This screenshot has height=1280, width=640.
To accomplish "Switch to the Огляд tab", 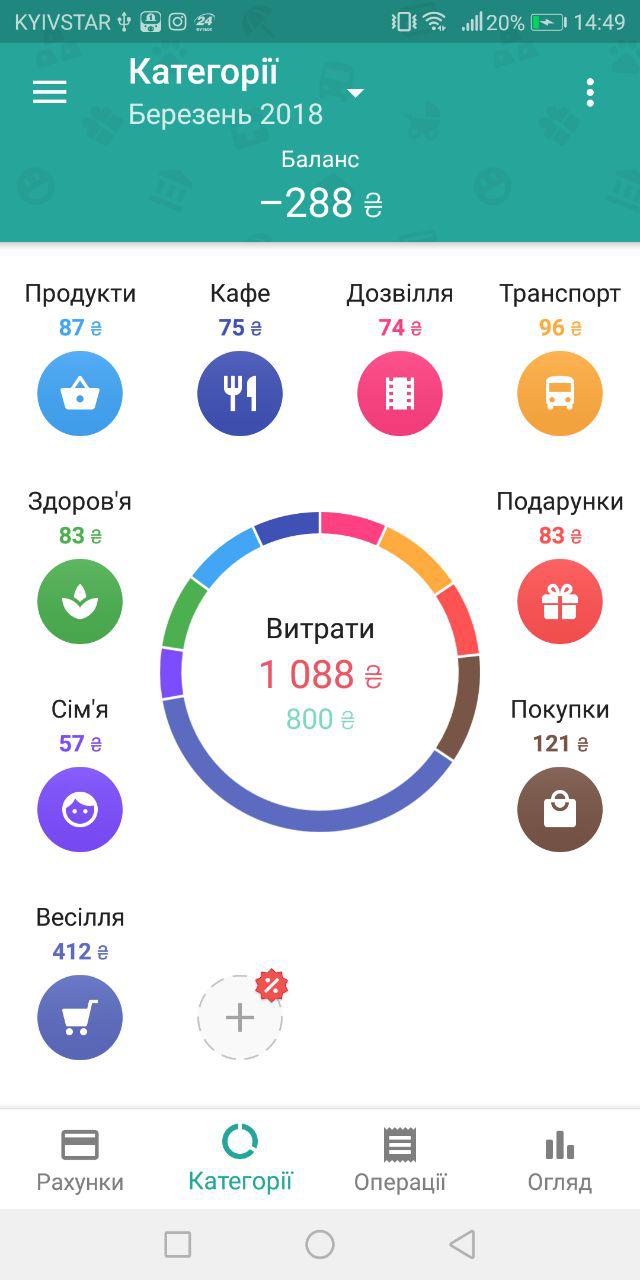I will 560,1158.
